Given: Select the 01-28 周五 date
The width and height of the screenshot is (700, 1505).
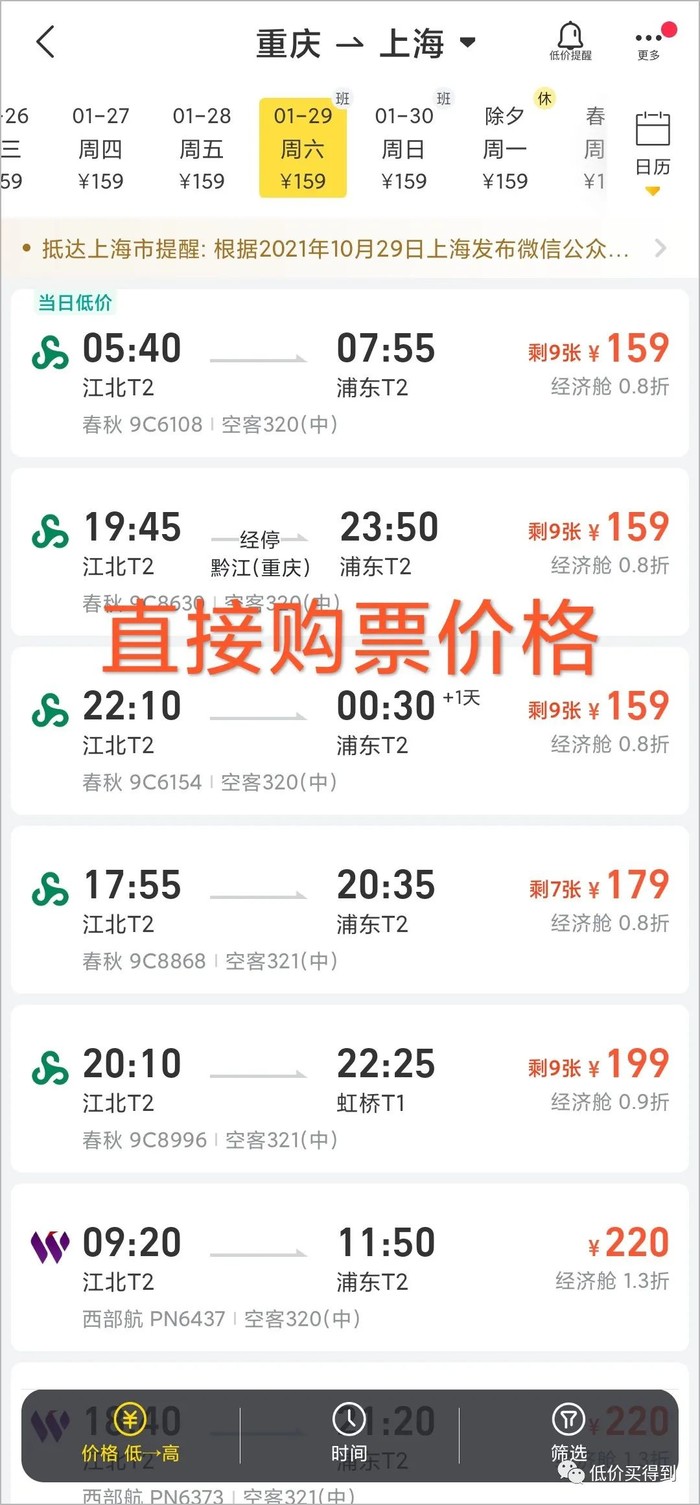Looking at the screenshot, I should (202, 148).
